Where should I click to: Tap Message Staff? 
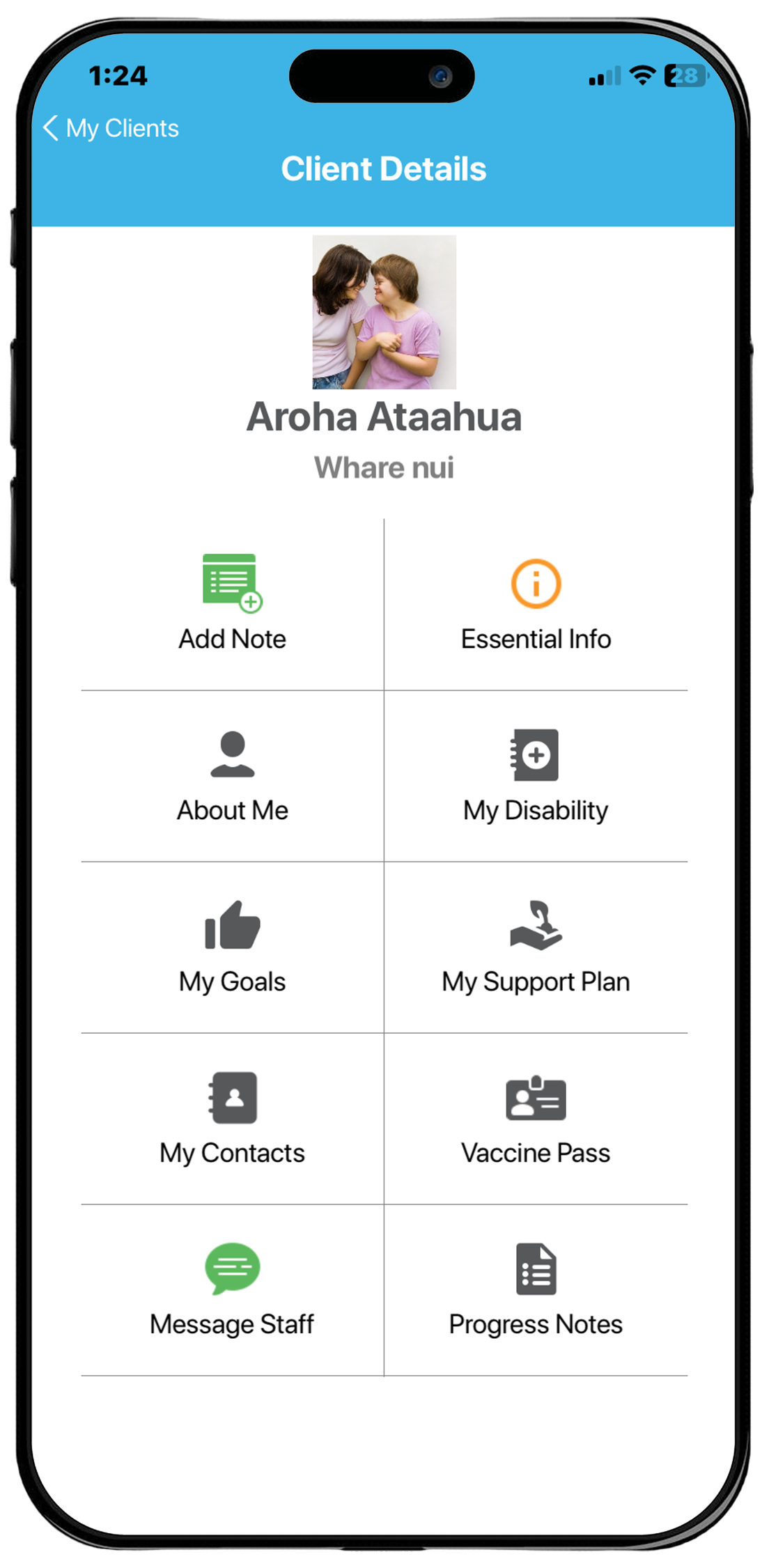(x=233, y=1290)
